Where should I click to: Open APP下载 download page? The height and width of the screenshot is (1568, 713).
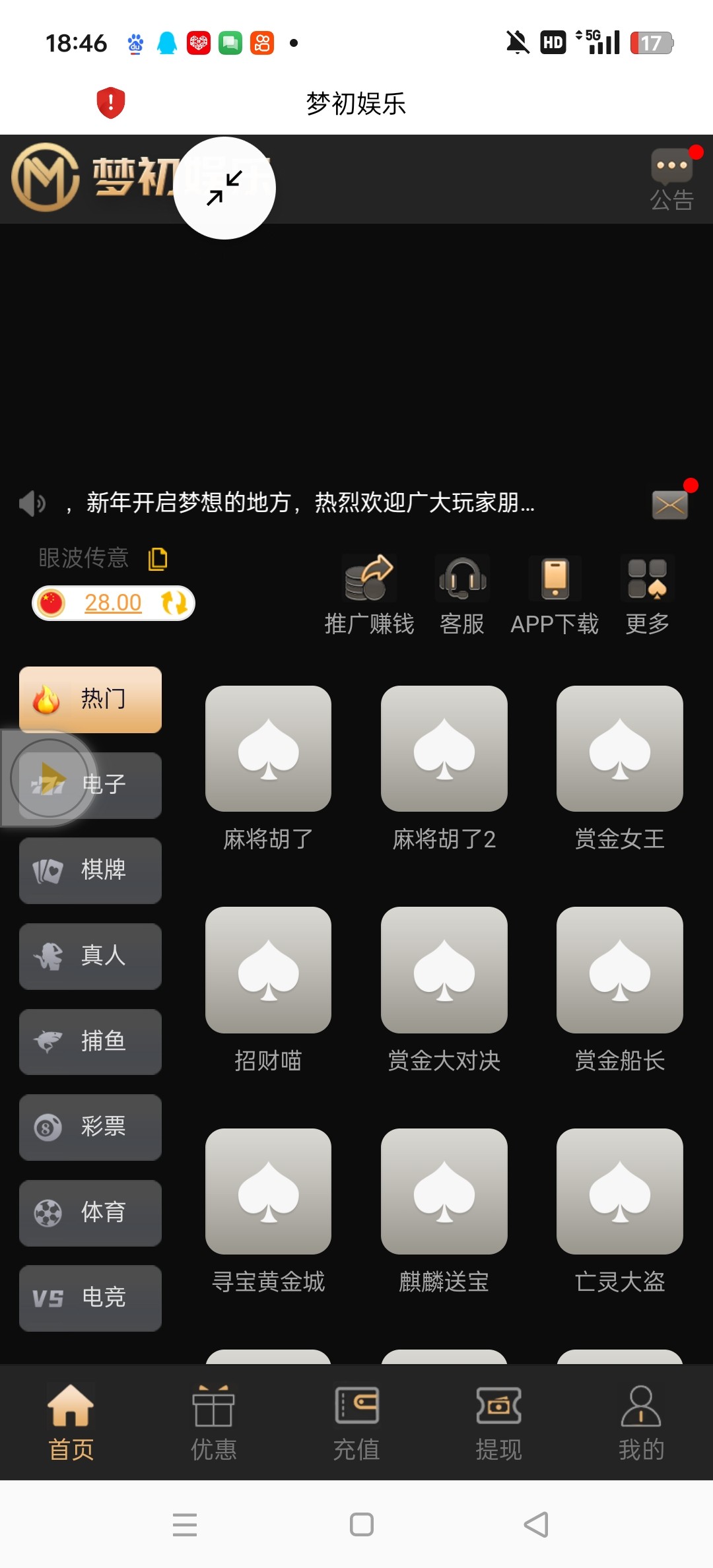(555, 595)
